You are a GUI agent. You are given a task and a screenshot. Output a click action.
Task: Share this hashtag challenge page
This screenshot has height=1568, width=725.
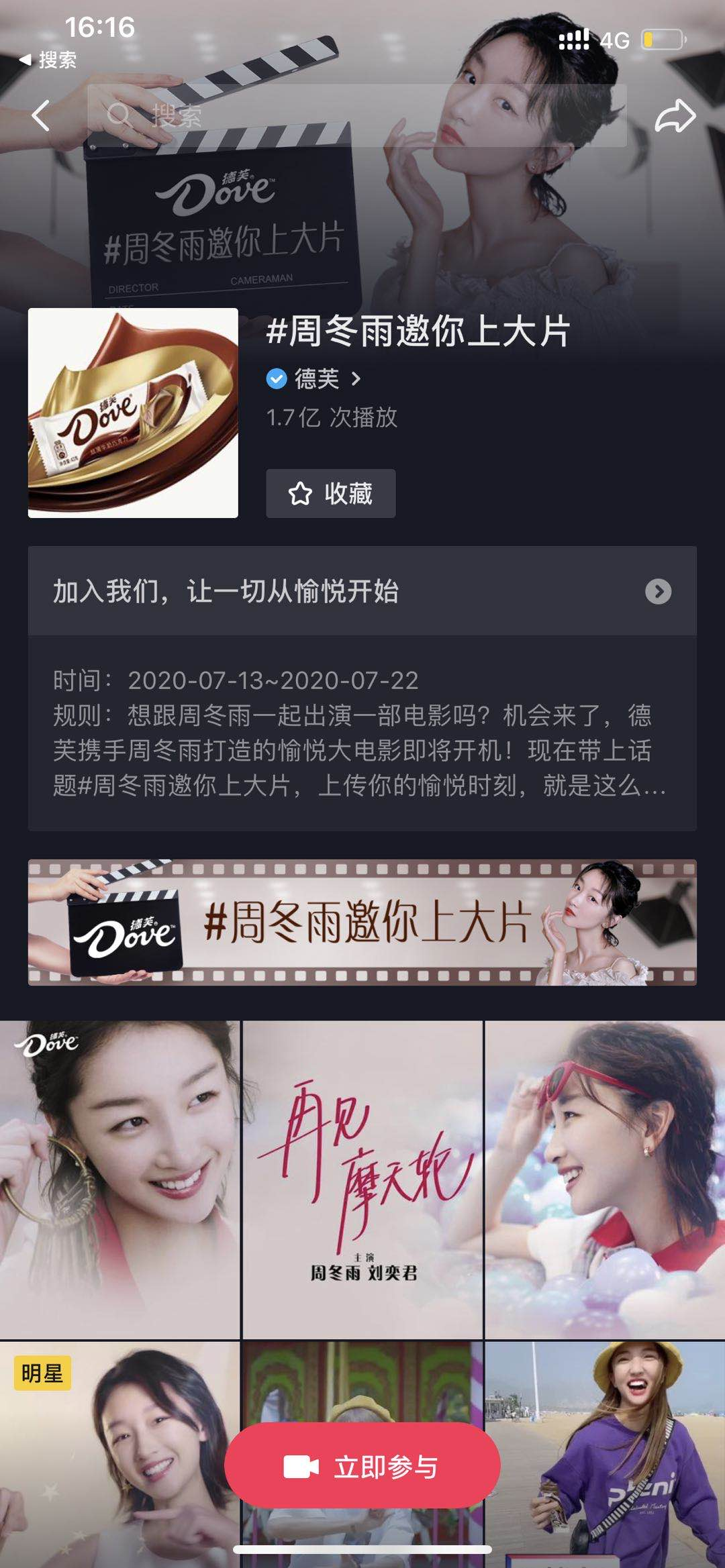tap(675, 116)
